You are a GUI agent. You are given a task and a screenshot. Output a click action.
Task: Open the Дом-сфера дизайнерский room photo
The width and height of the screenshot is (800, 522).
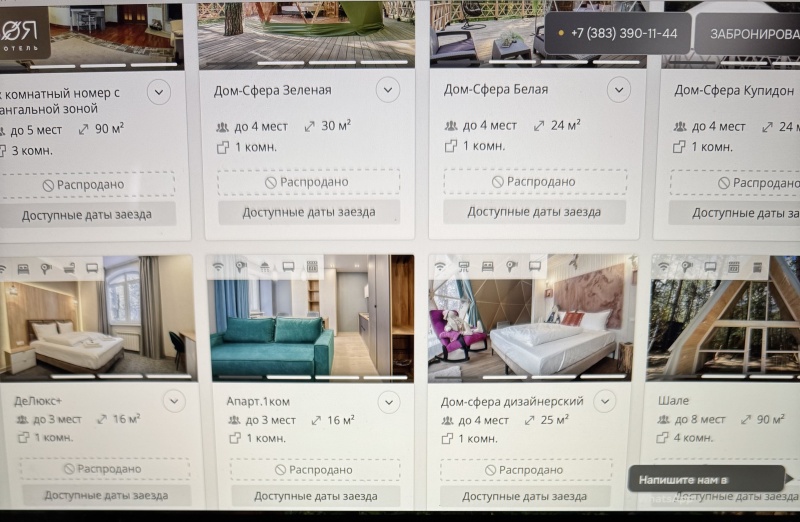(x=530, y=317)
